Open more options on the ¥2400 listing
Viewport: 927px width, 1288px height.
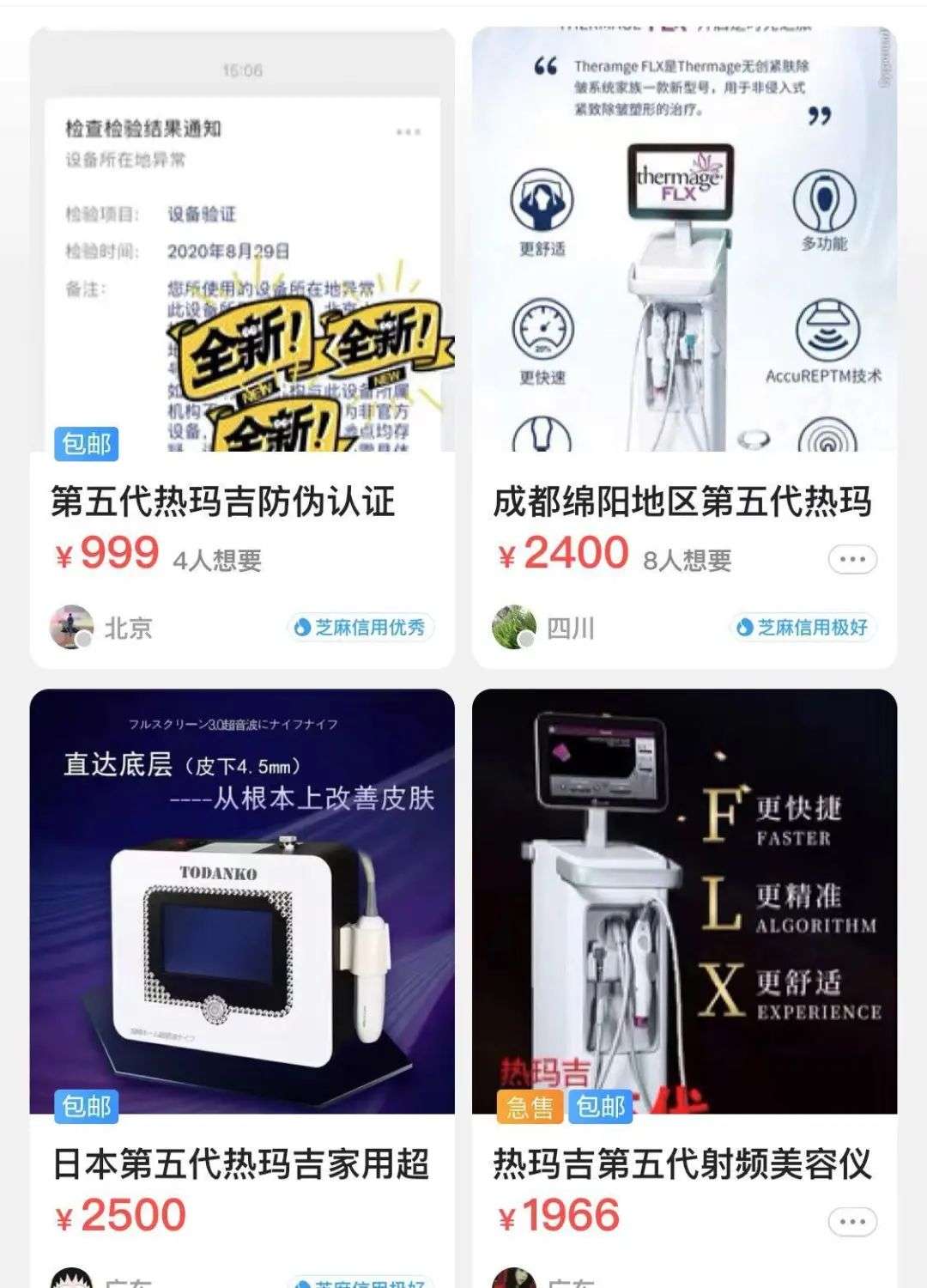852,560
